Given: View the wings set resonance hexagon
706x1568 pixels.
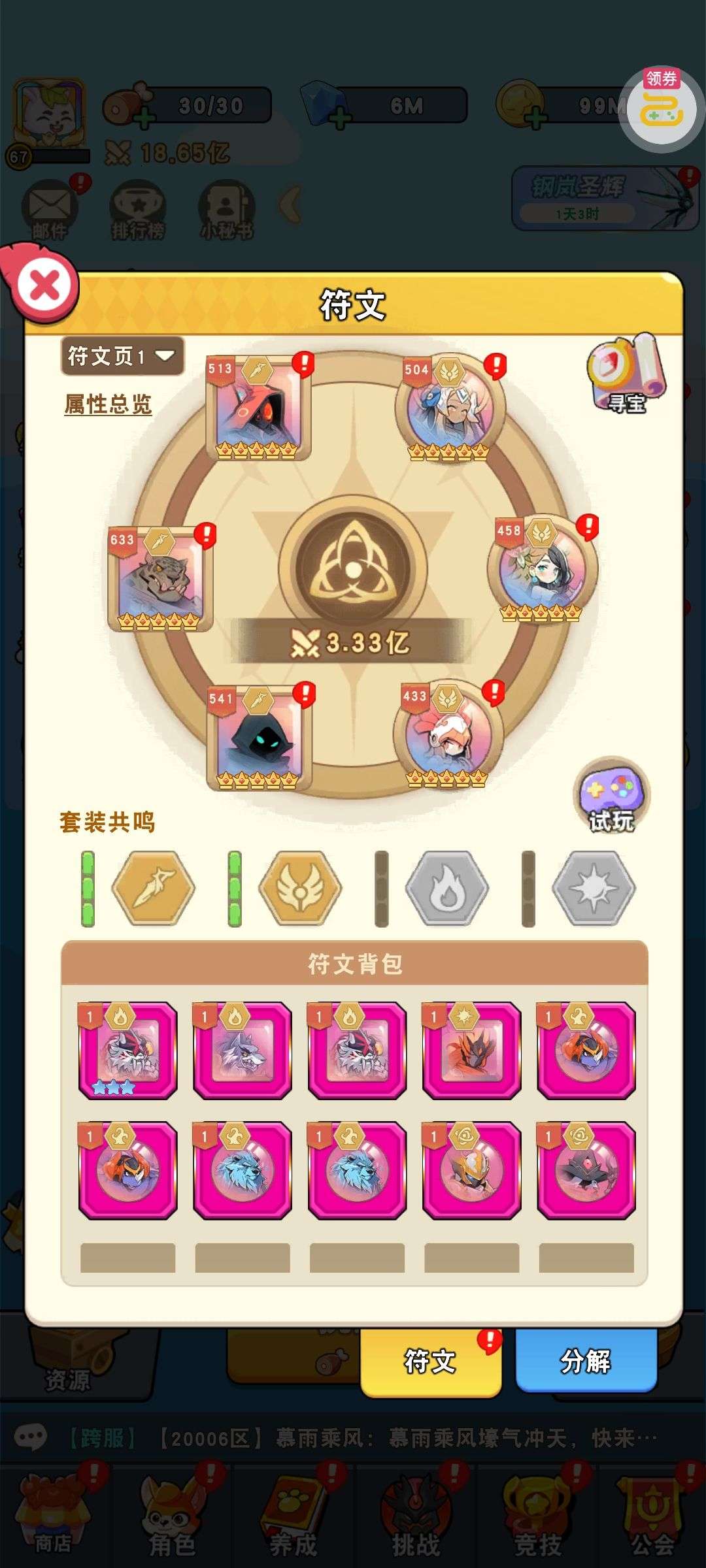Looking at the screenshot, I should click(x=300, y=888).
